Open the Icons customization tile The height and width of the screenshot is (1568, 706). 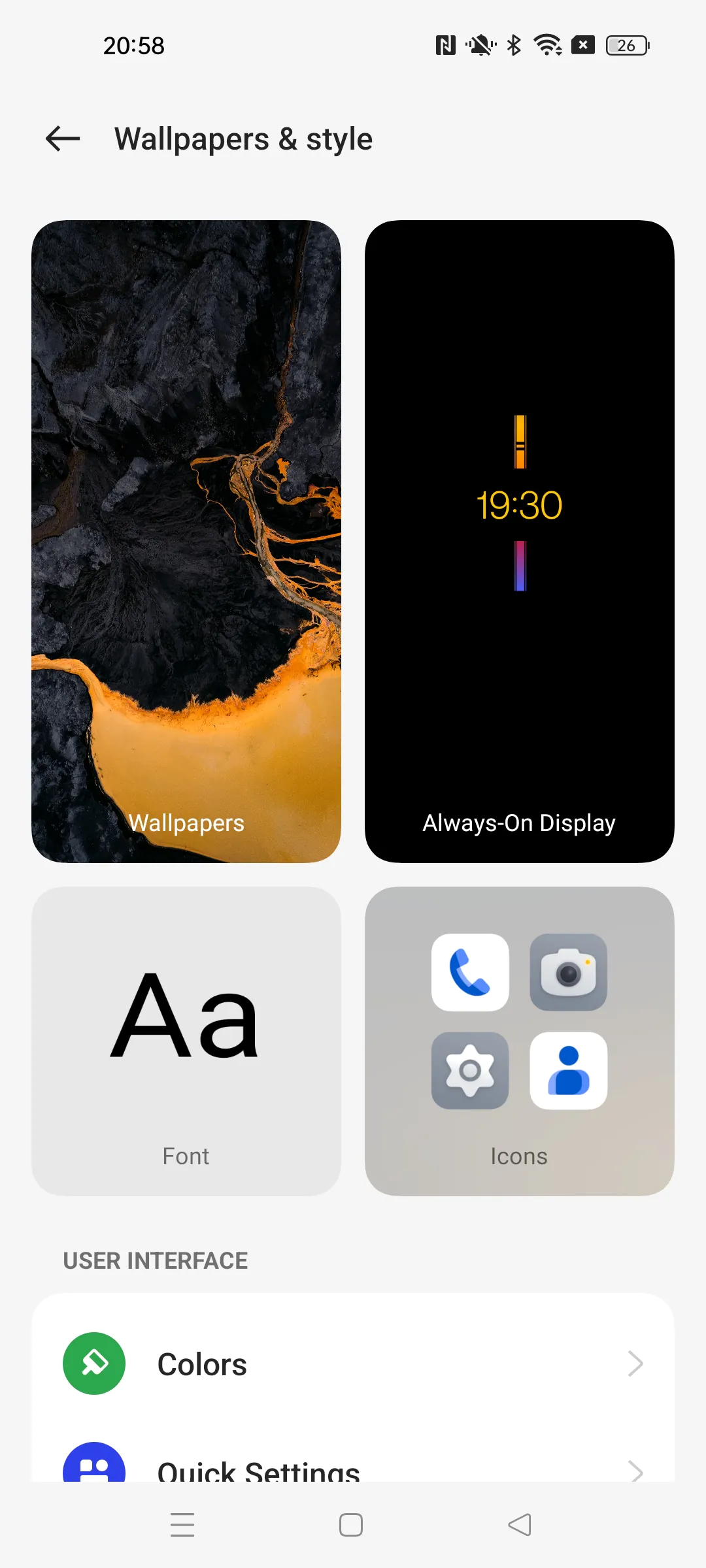click(519, 1041)
